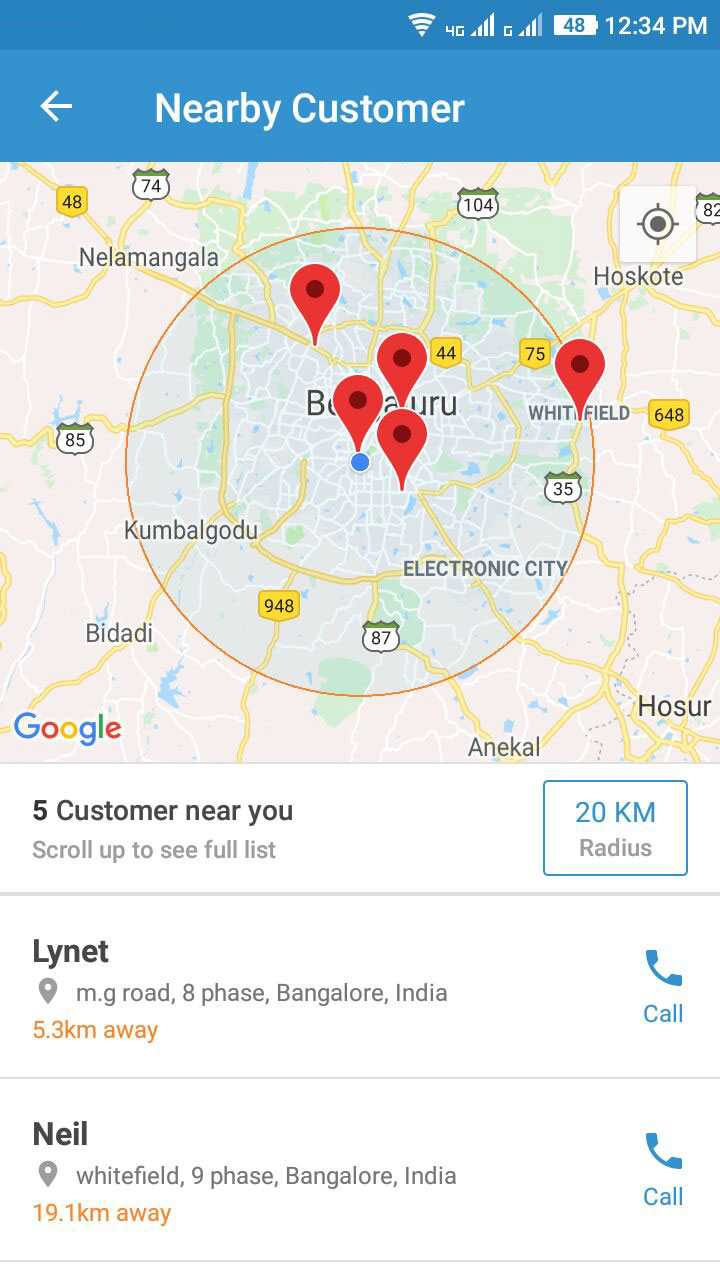Open Lynet's customer entry
Screen dimensions: 720x1280
(300, 986)
